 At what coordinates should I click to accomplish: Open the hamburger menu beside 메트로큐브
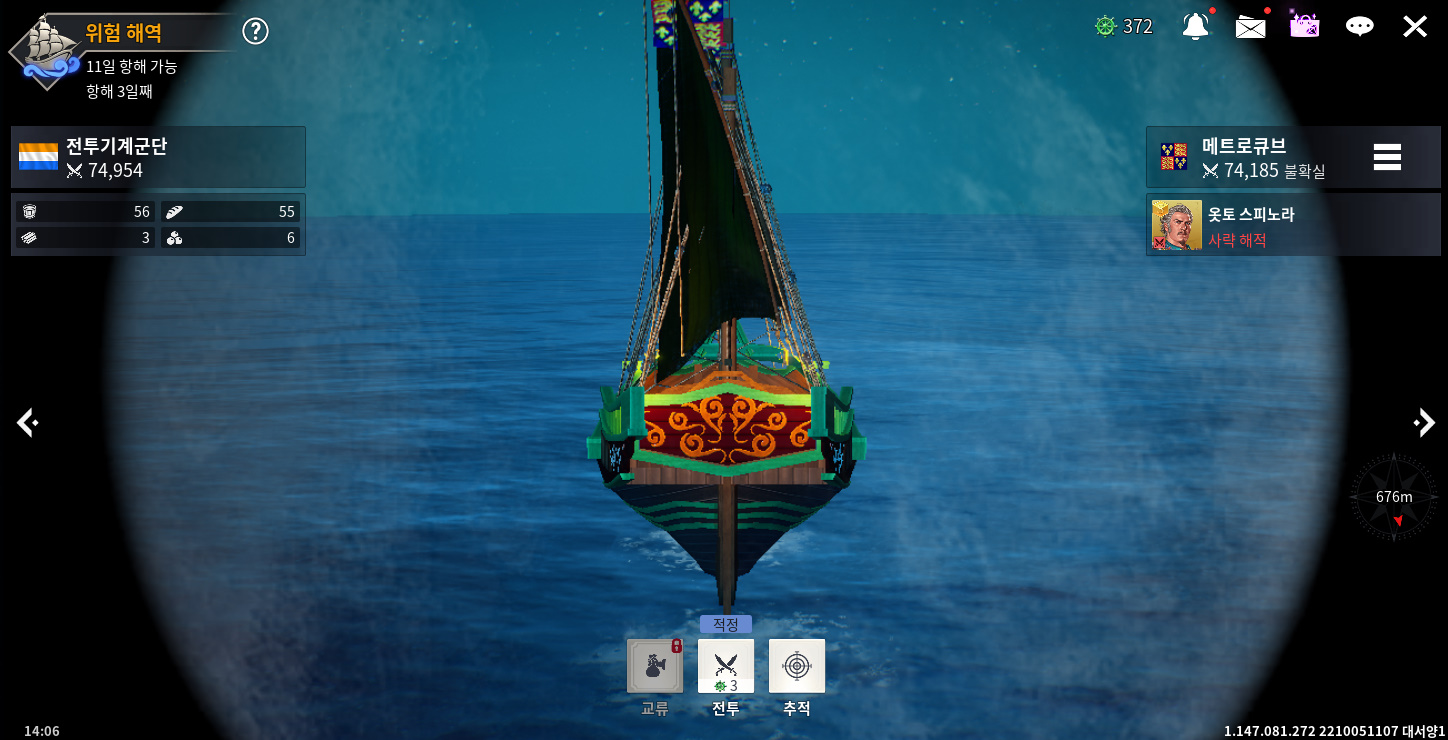1387,157
